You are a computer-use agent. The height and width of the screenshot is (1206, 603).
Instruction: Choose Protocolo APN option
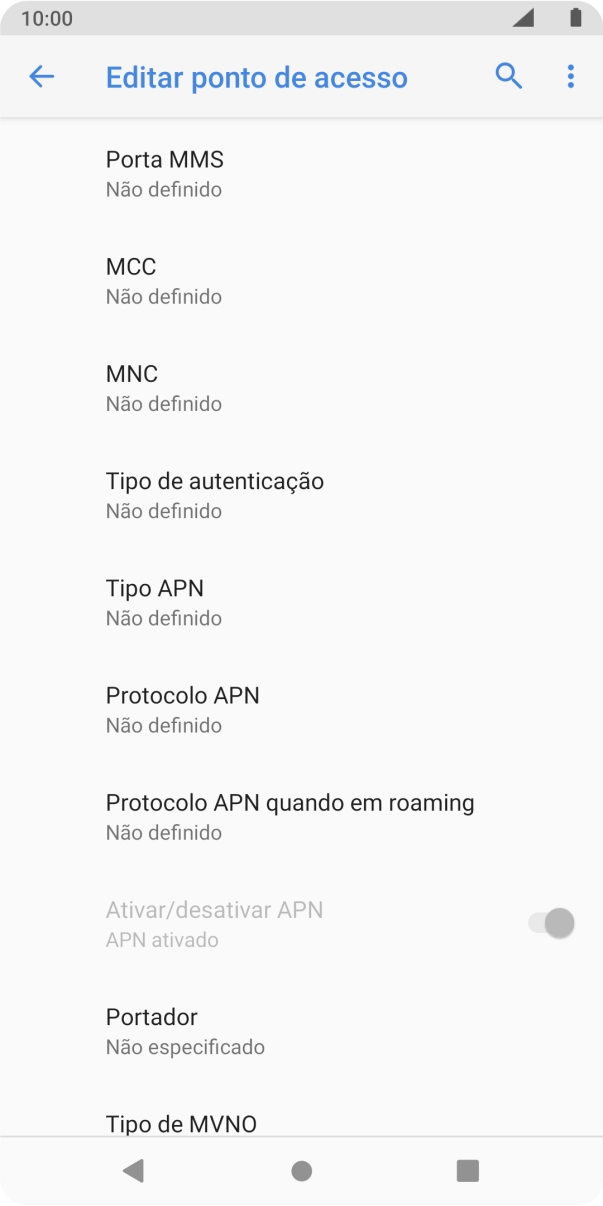[301, 708]
